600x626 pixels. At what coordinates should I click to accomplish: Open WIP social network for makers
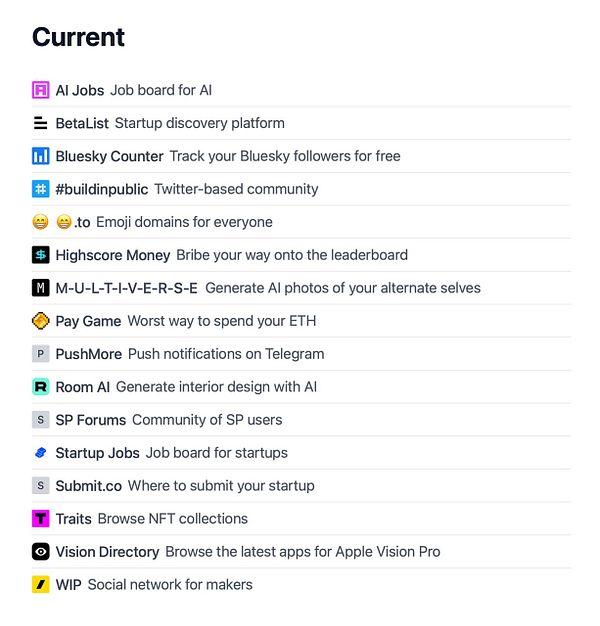[x=68, y=585]
